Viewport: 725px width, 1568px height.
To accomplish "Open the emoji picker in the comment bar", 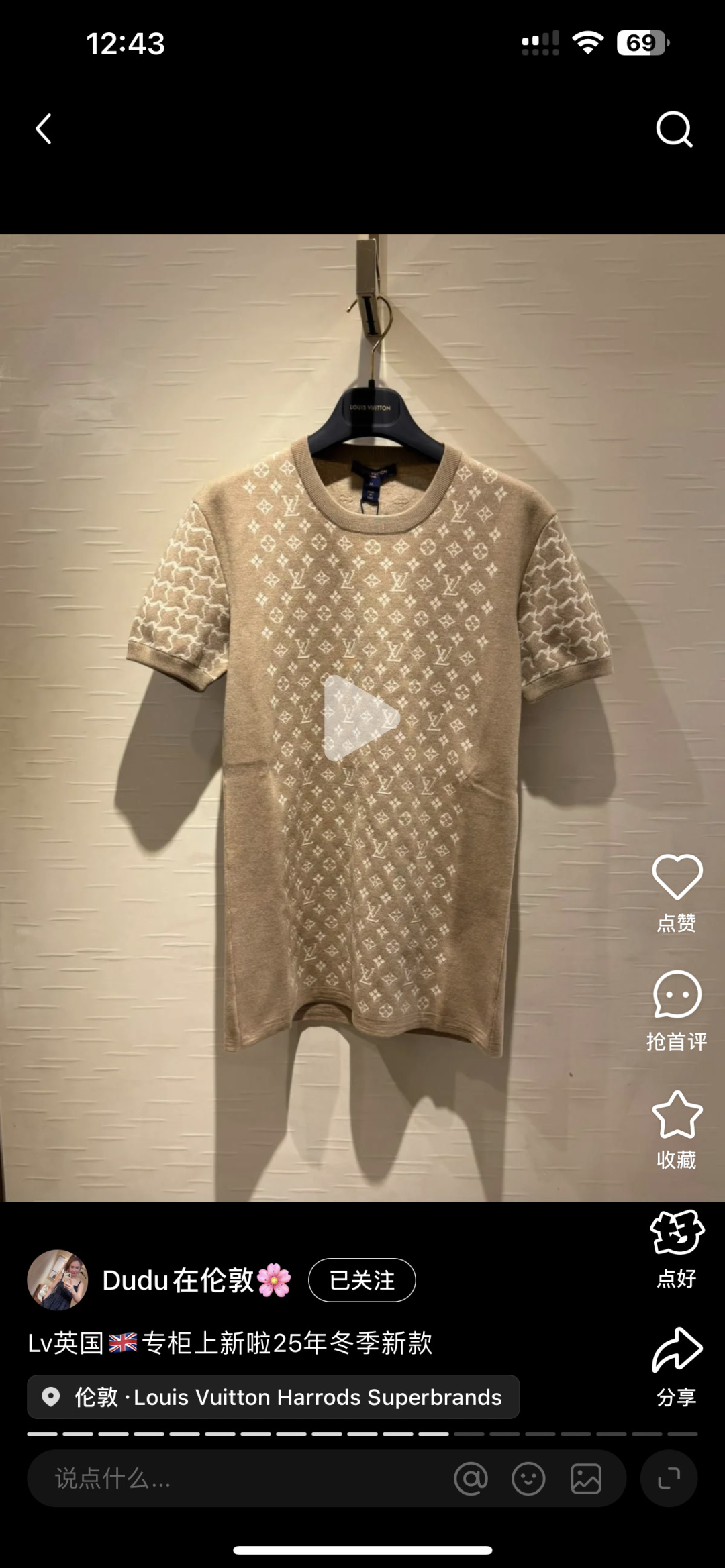I will [528, 1479].
